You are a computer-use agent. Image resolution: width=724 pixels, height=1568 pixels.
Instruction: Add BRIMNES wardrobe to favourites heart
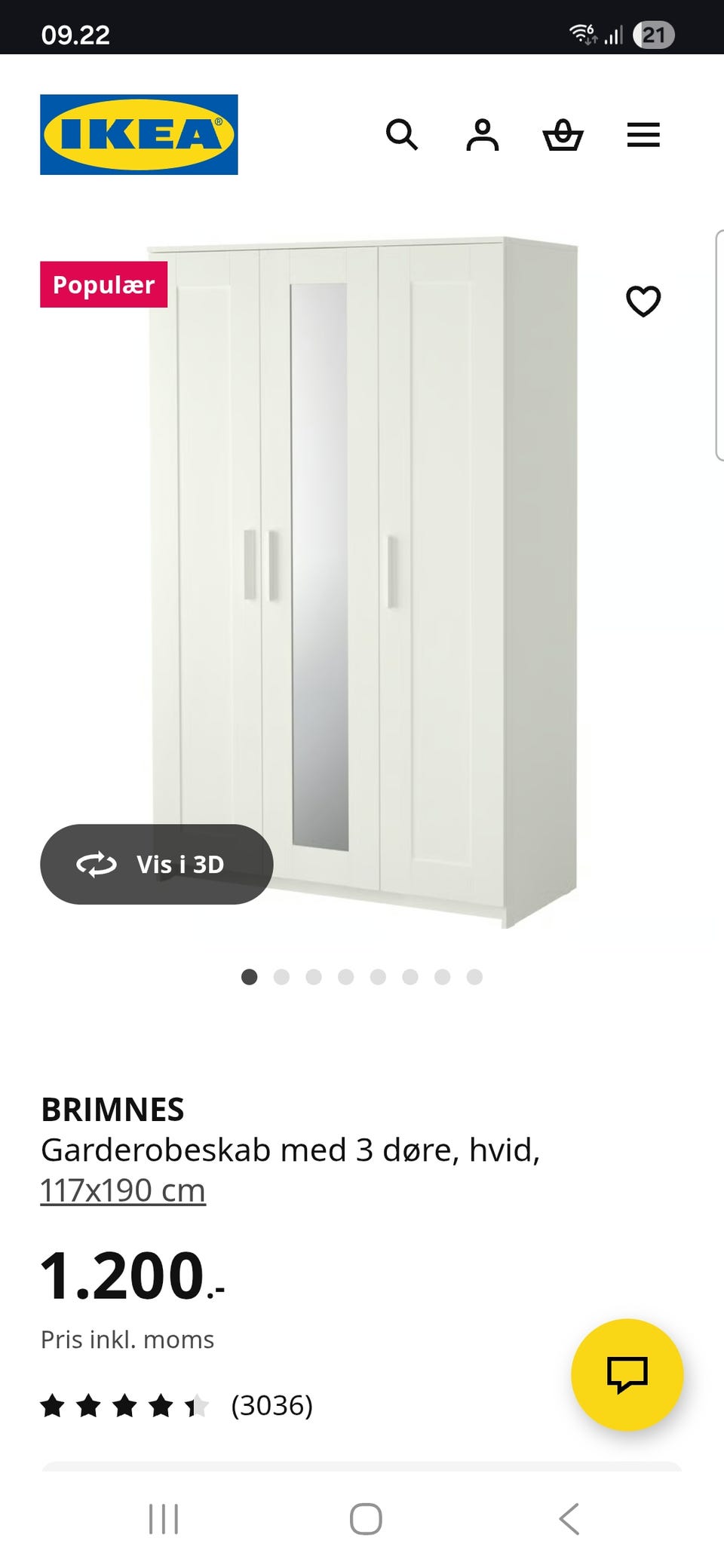click(643, 302)
